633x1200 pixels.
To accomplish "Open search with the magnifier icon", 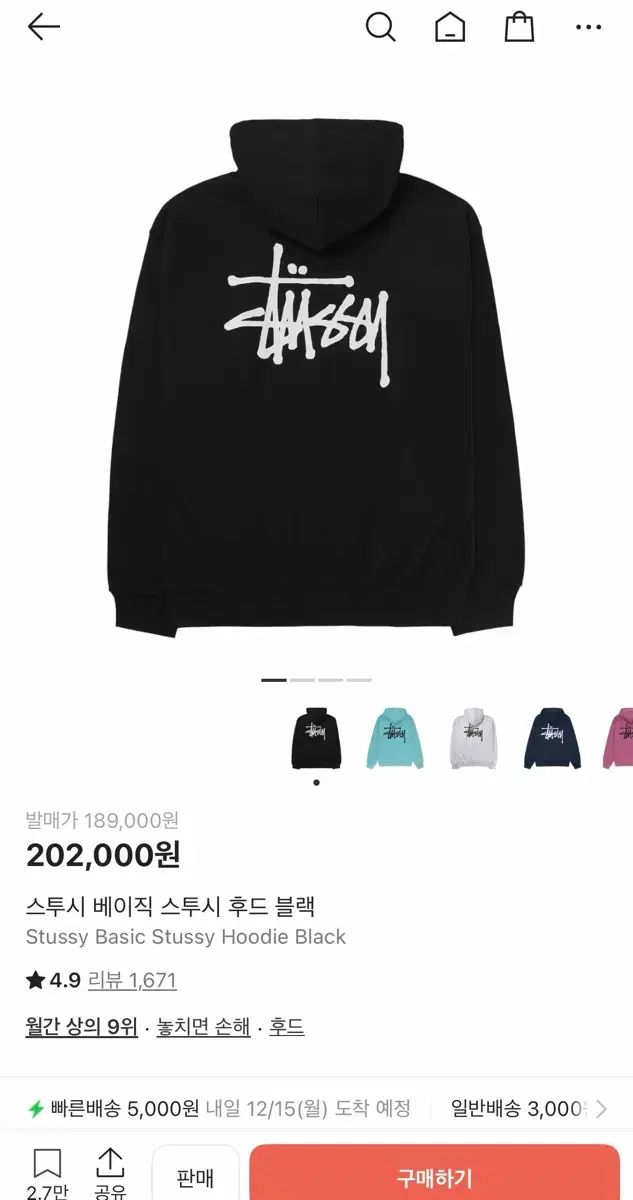I will 380,27.
